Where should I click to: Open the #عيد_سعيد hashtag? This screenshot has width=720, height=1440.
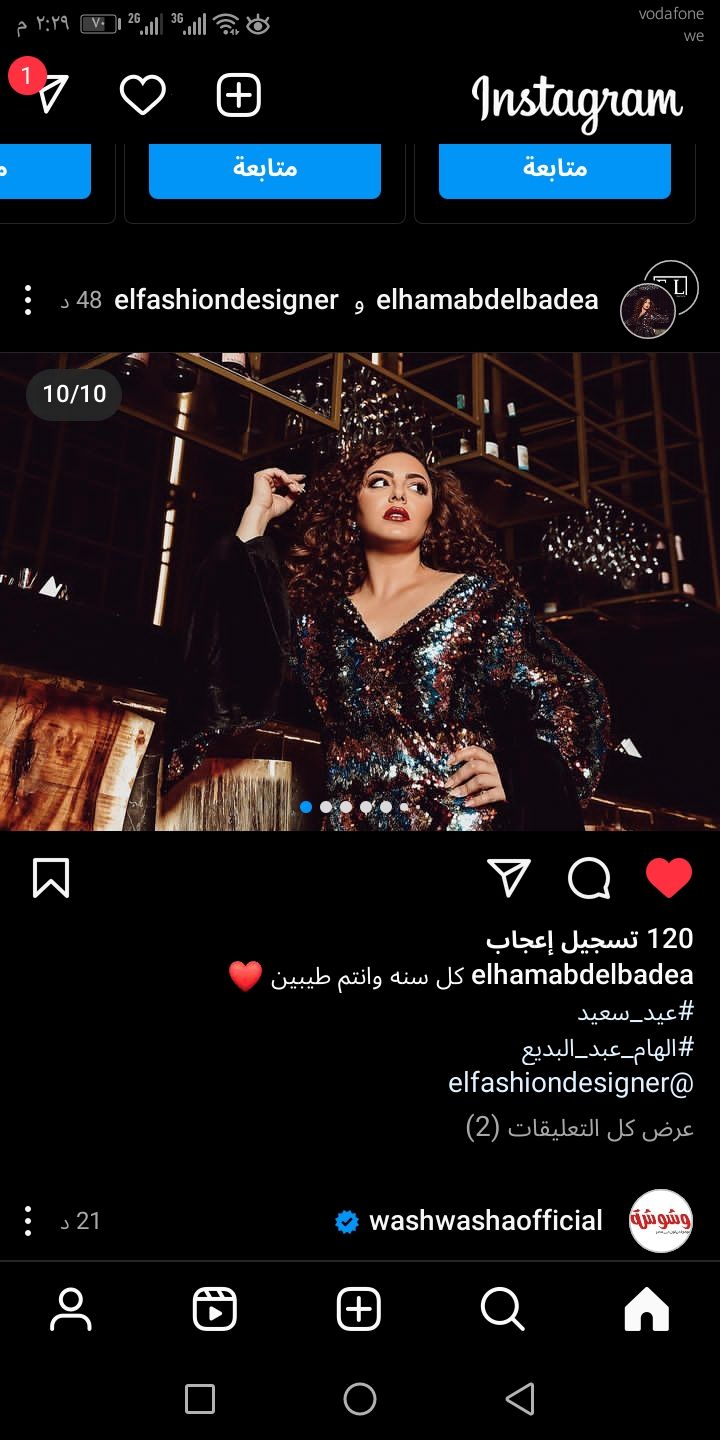pos(635,1011)
